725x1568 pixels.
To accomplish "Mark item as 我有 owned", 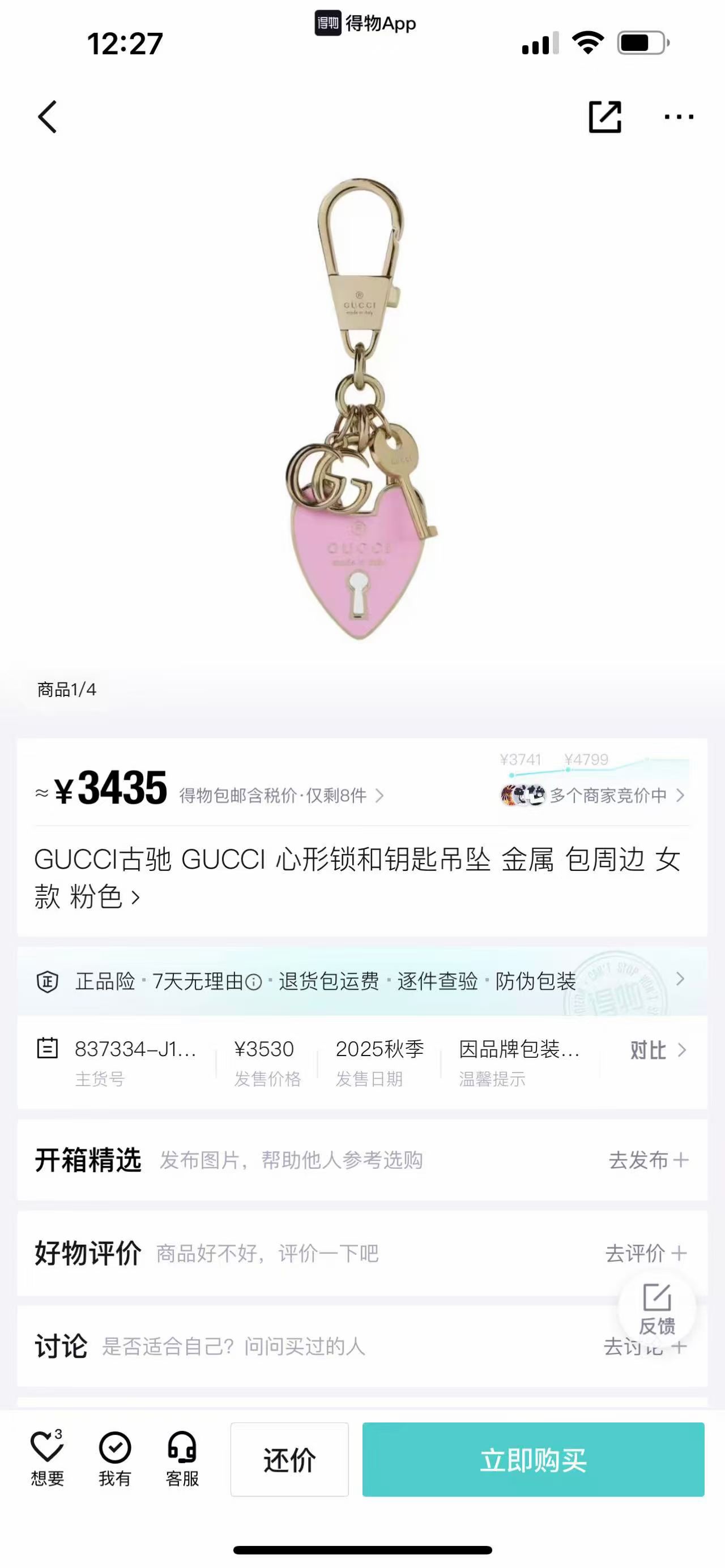I will click(114, 1459).
